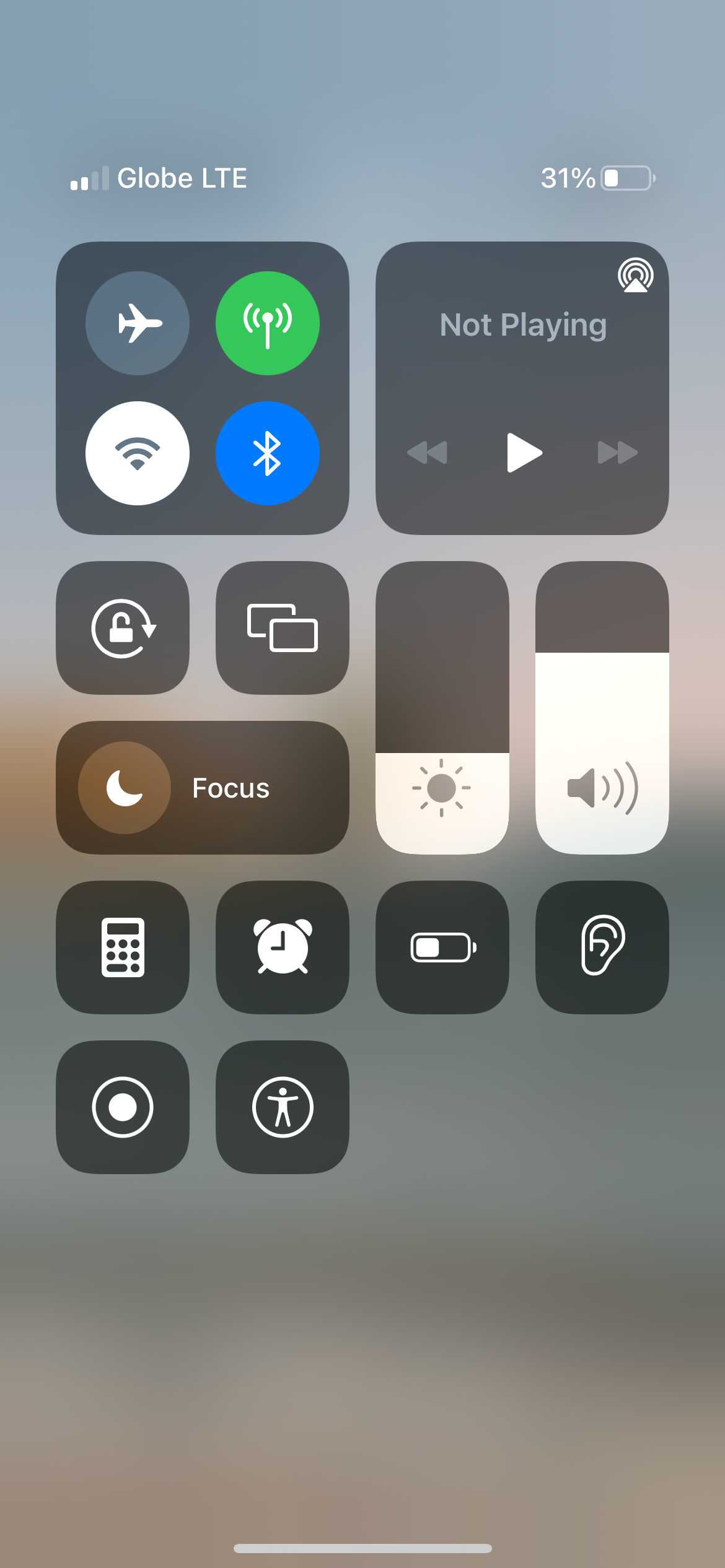This screenshot has width=725, height=1568.
Task: Enable the orientation lock
Action: 122,627
